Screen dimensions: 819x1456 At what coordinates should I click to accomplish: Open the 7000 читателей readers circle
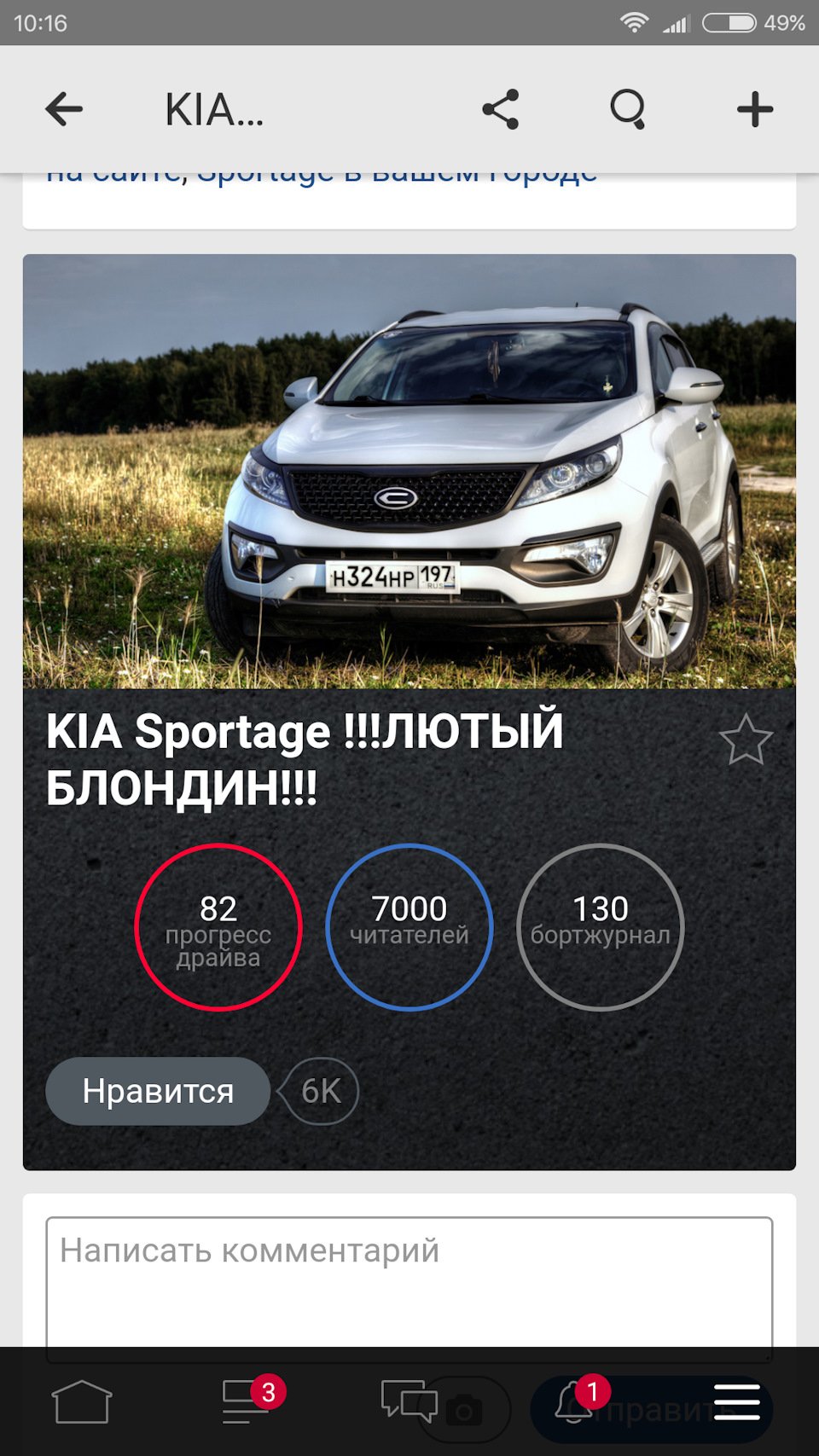click(409, 927)
